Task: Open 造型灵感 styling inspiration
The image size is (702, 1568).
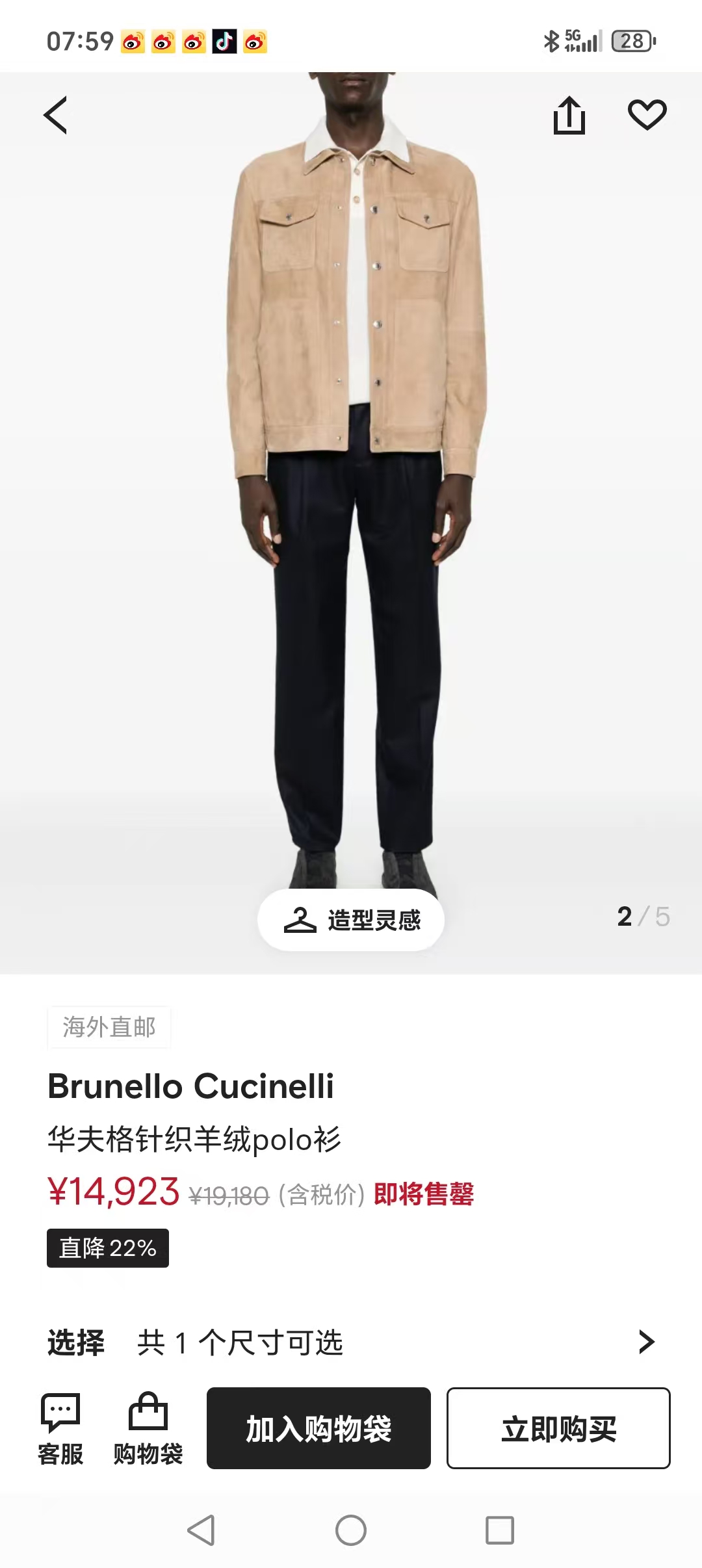Action: coord(351,920)
